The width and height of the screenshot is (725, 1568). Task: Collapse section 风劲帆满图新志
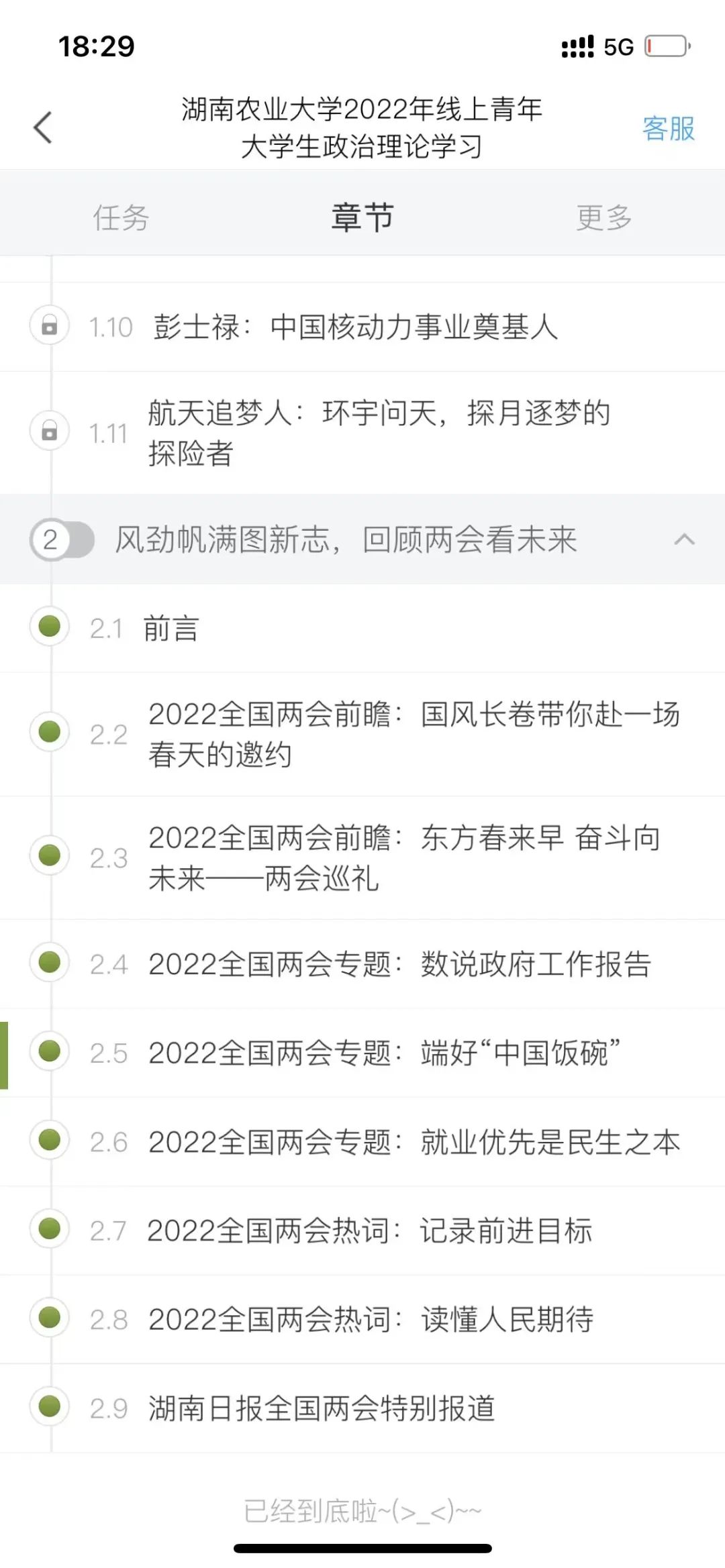pos(684,539)
